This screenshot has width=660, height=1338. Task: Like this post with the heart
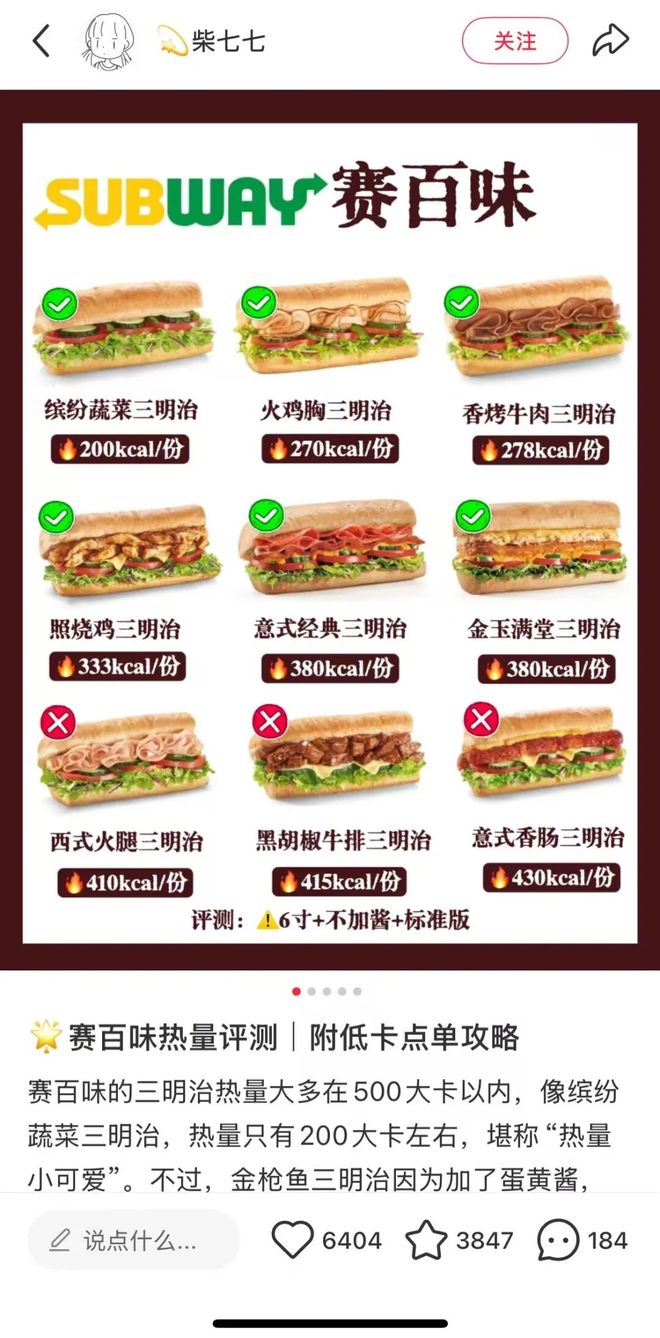point(293,1241)
